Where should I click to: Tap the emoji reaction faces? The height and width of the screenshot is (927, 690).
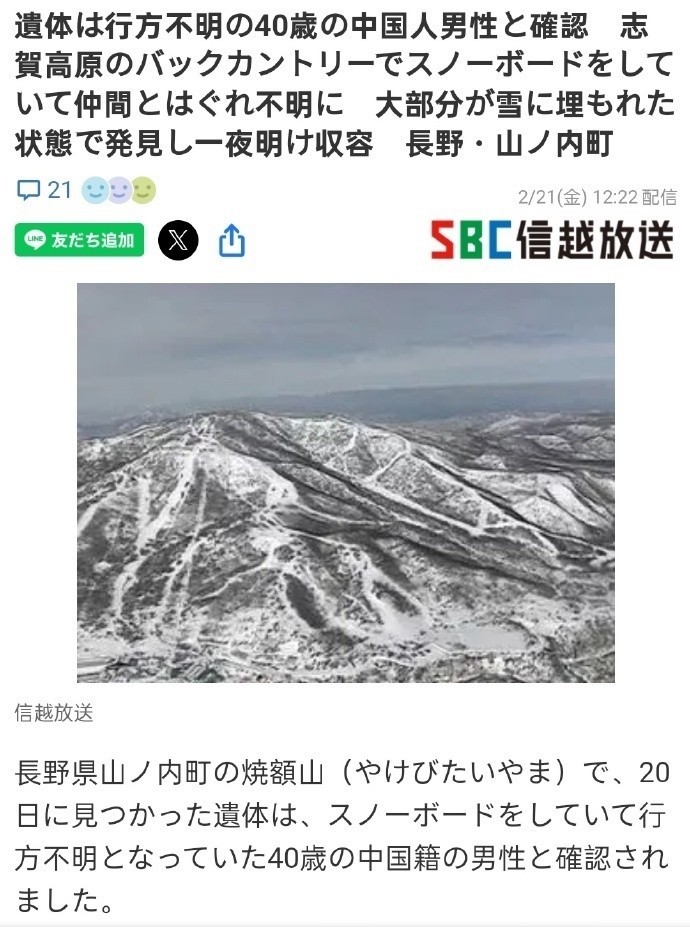coord(119,190)
